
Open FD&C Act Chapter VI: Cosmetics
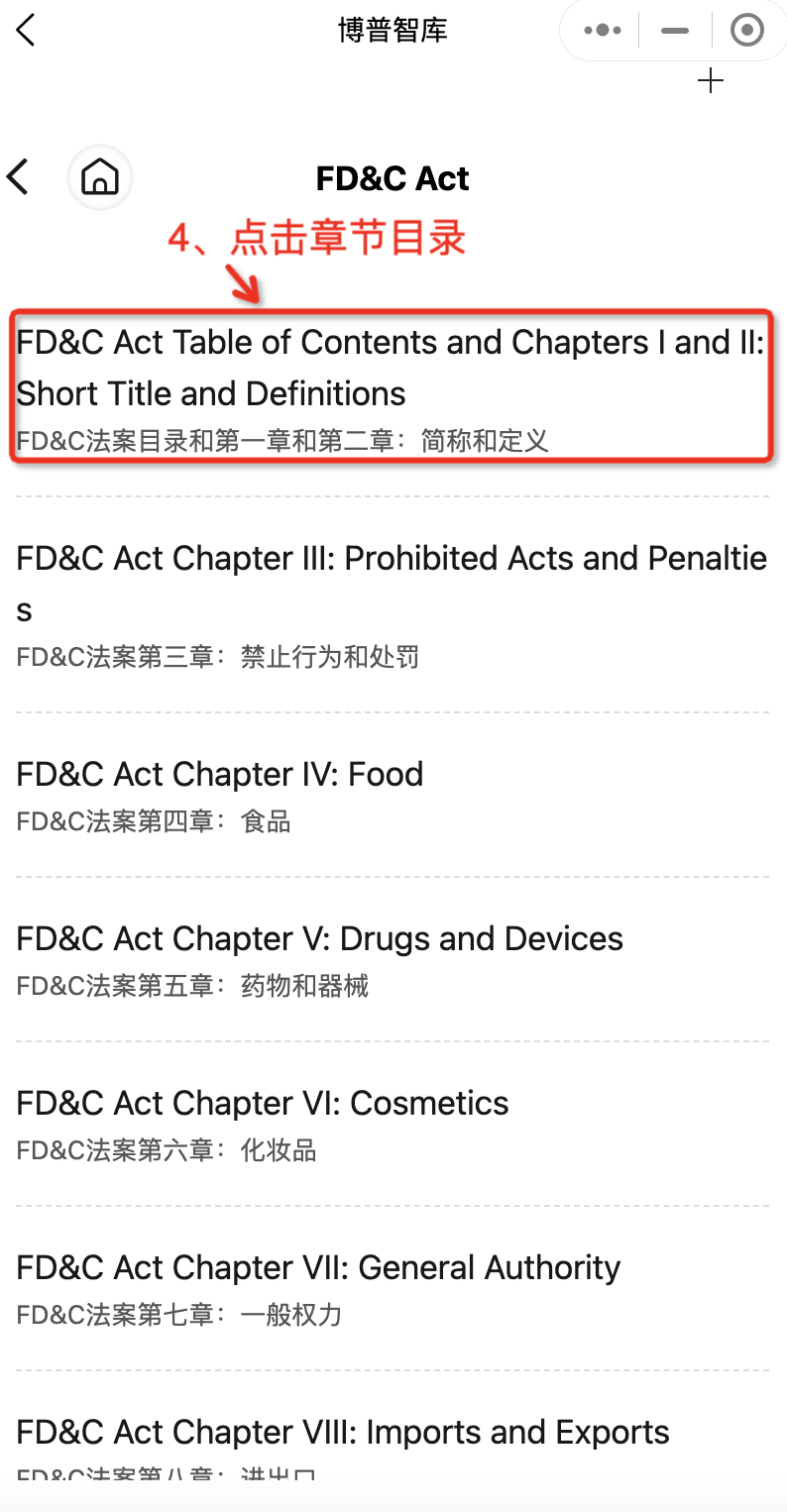[x=393, y=1124]
